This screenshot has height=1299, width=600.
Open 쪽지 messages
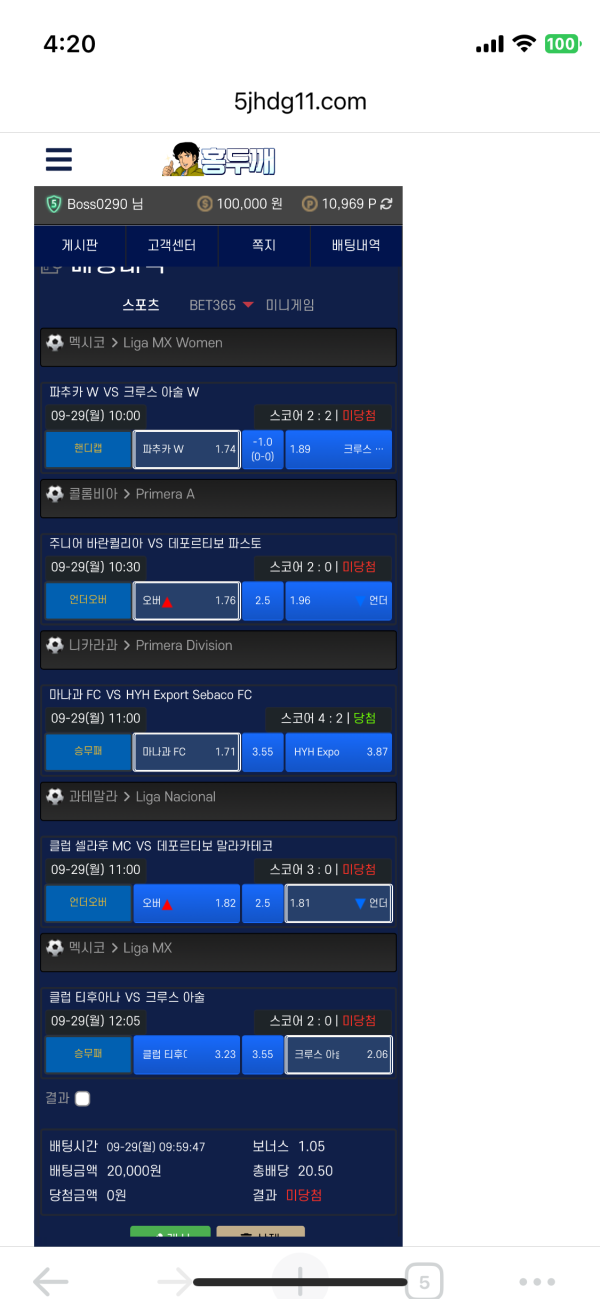coord(264,245)
